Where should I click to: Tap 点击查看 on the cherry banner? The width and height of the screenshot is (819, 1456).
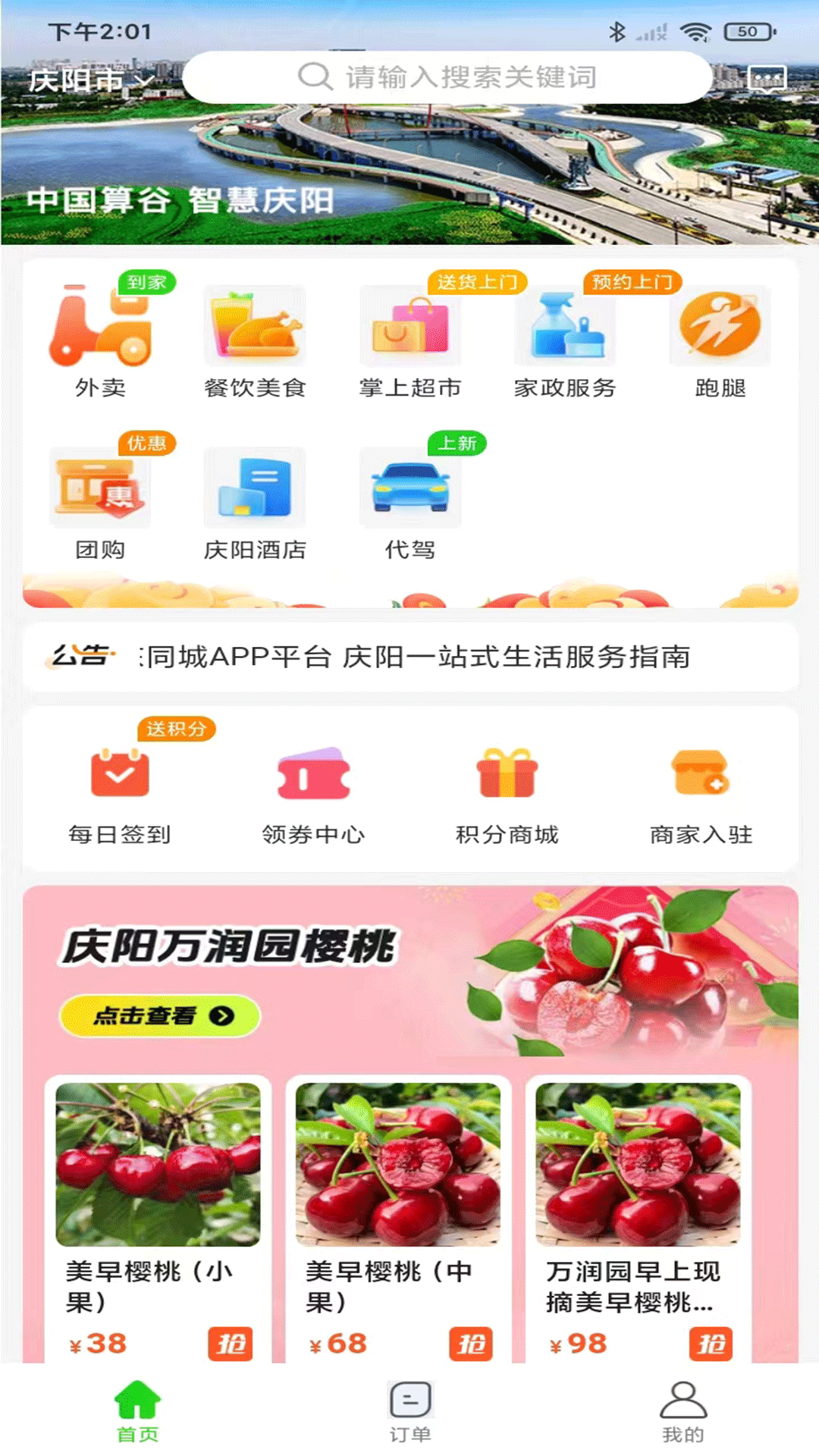coord(160,1015)
